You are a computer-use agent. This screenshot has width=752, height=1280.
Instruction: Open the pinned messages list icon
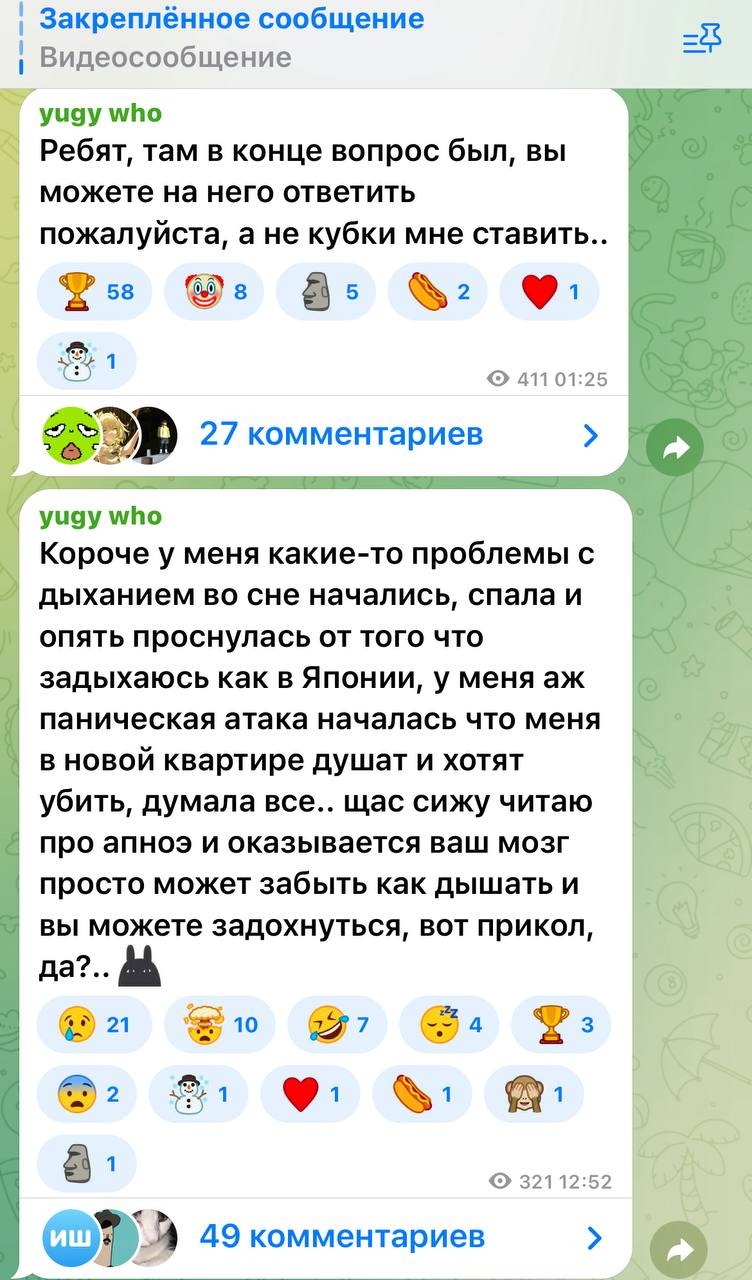[701, 40]
